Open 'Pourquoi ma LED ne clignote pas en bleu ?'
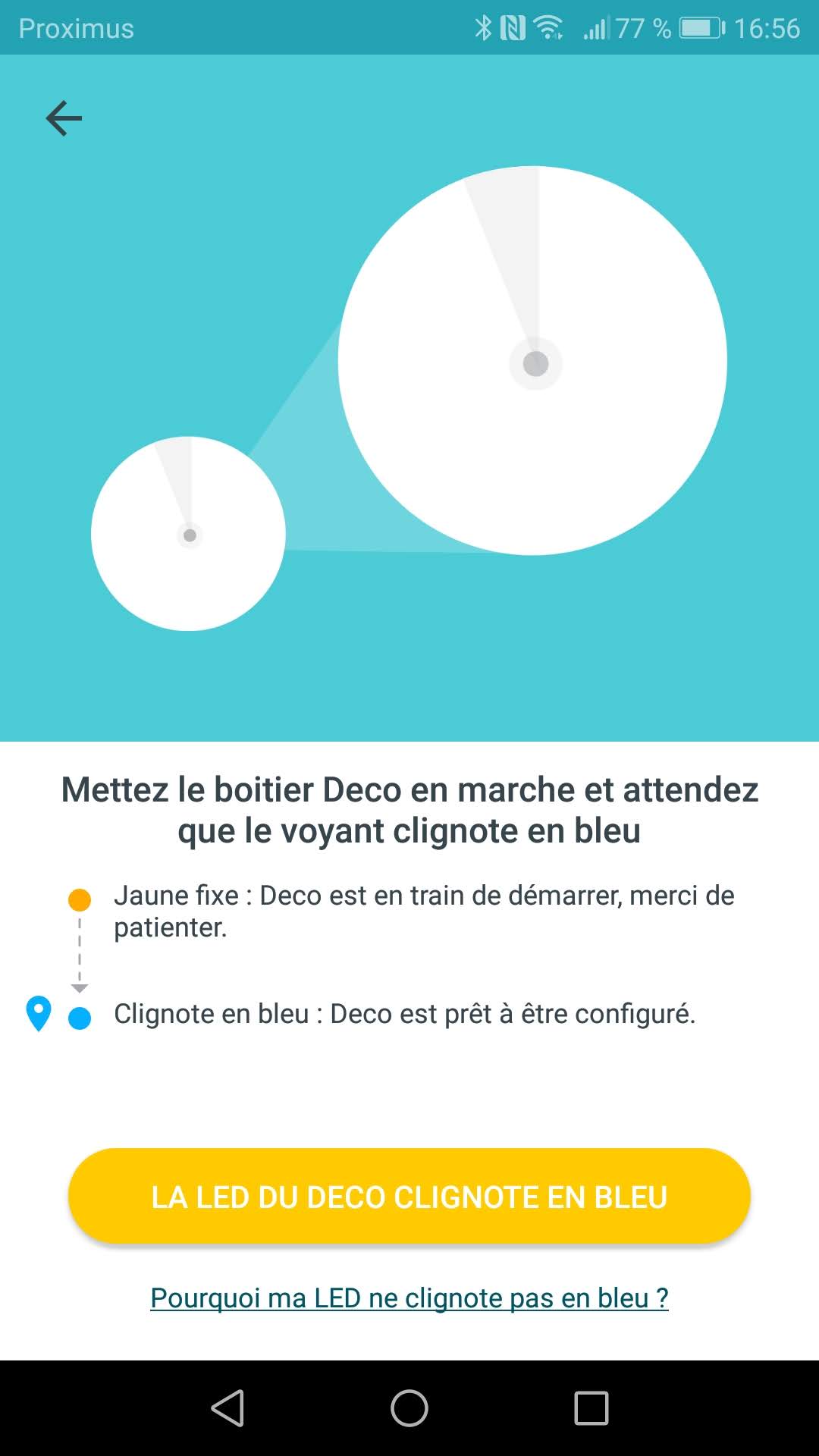Viewport: 819px width, 1456px height. 409,1298
